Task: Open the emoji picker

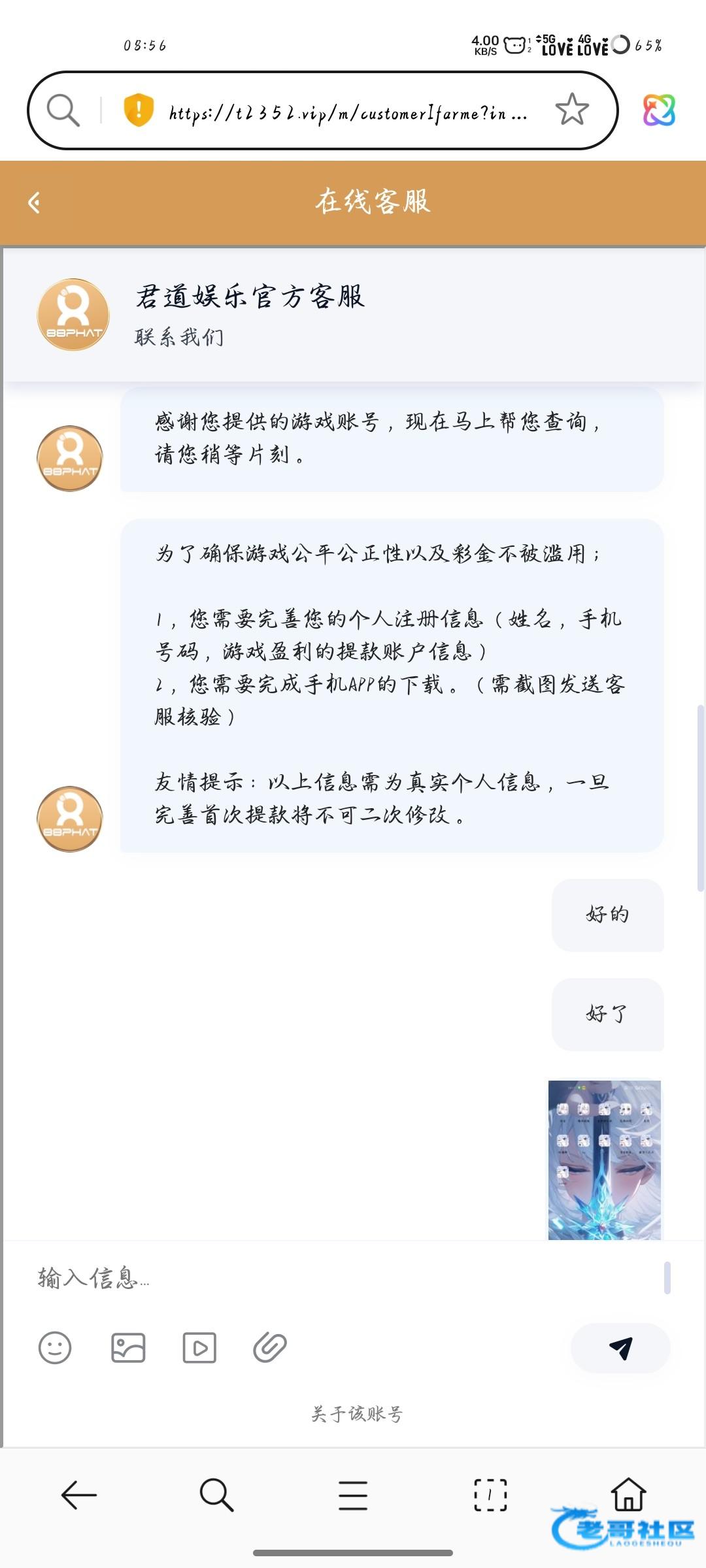Action: click(x=55, y=1347)
